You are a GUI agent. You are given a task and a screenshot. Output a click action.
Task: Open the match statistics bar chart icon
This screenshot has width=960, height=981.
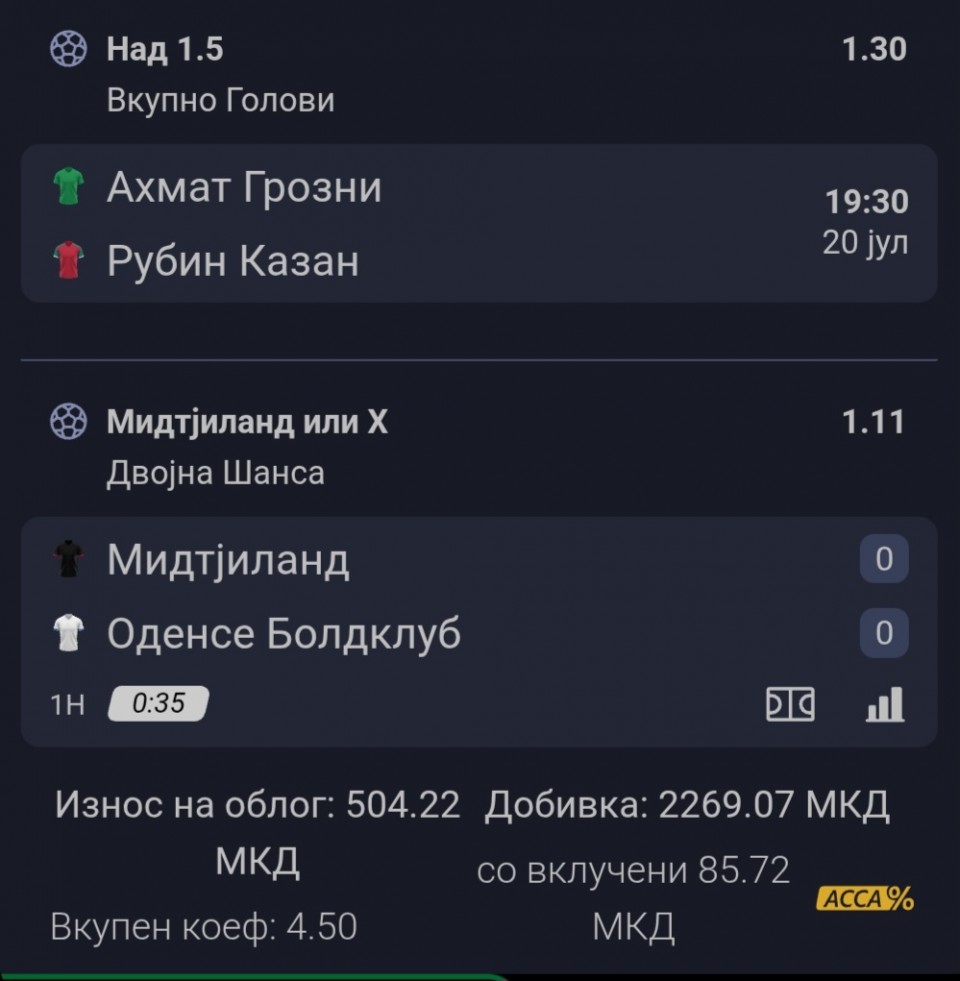point(885,705)
